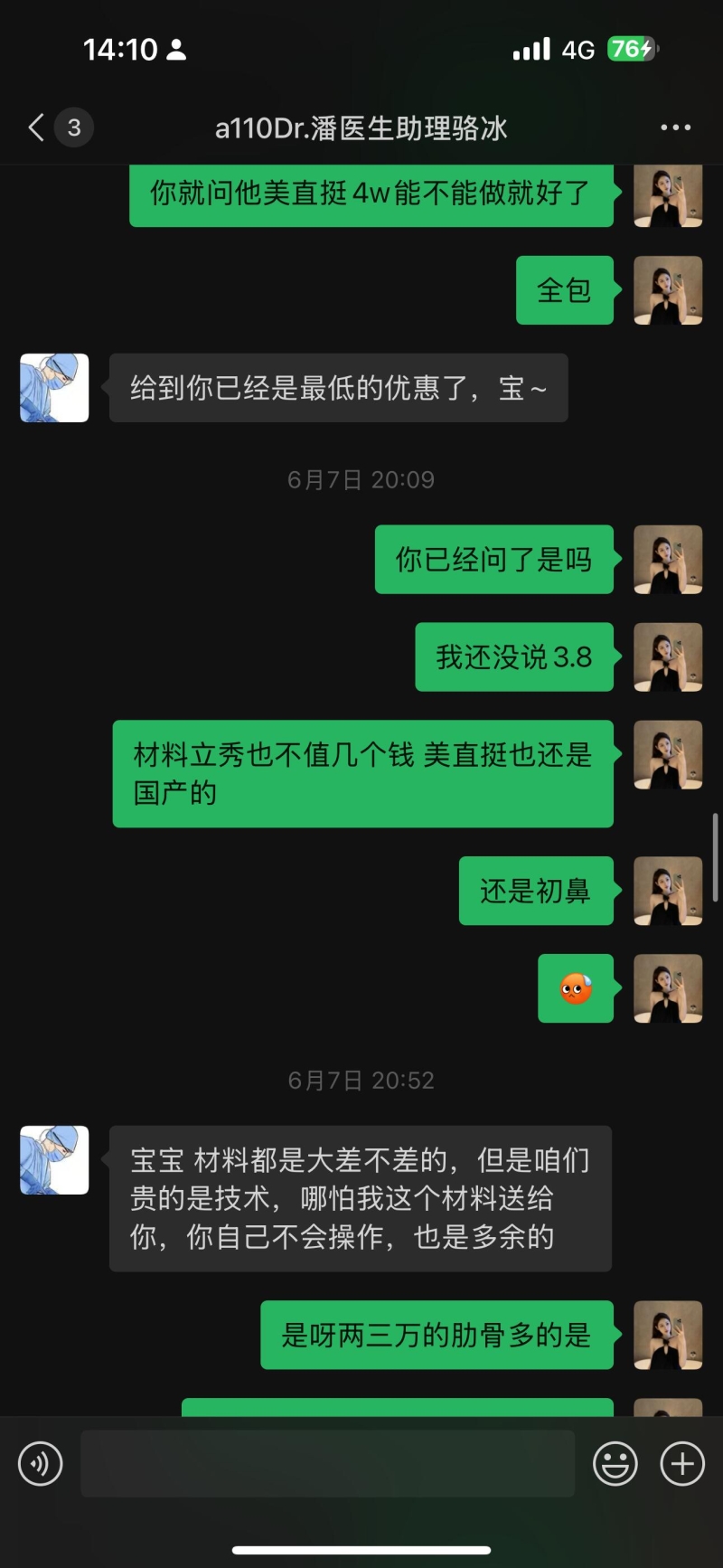Go back to the chat list
723x1568 pixels.
(x=37, y=128)
